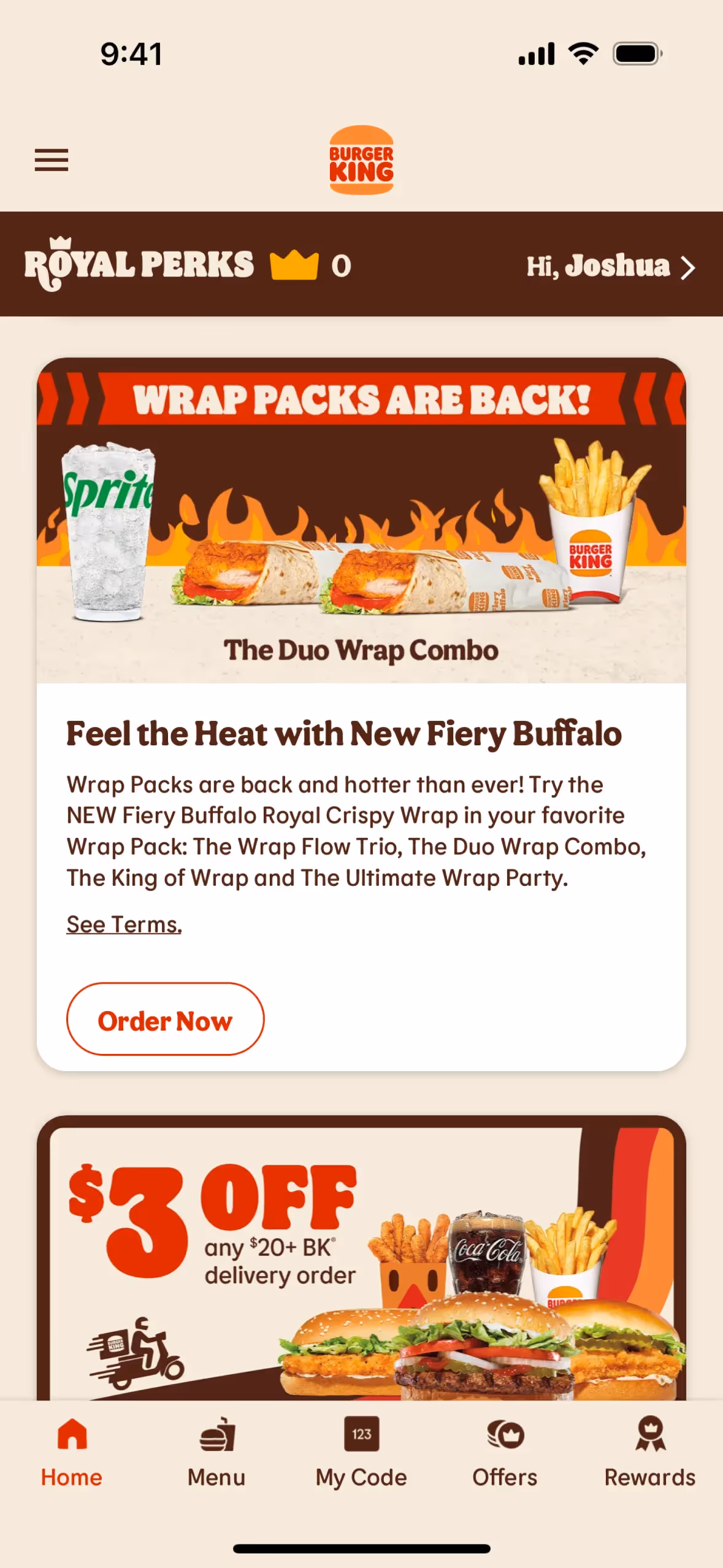Open the Wrap Packs Are Back banner
Screen dimensions: 723x1568
point(361,520)
